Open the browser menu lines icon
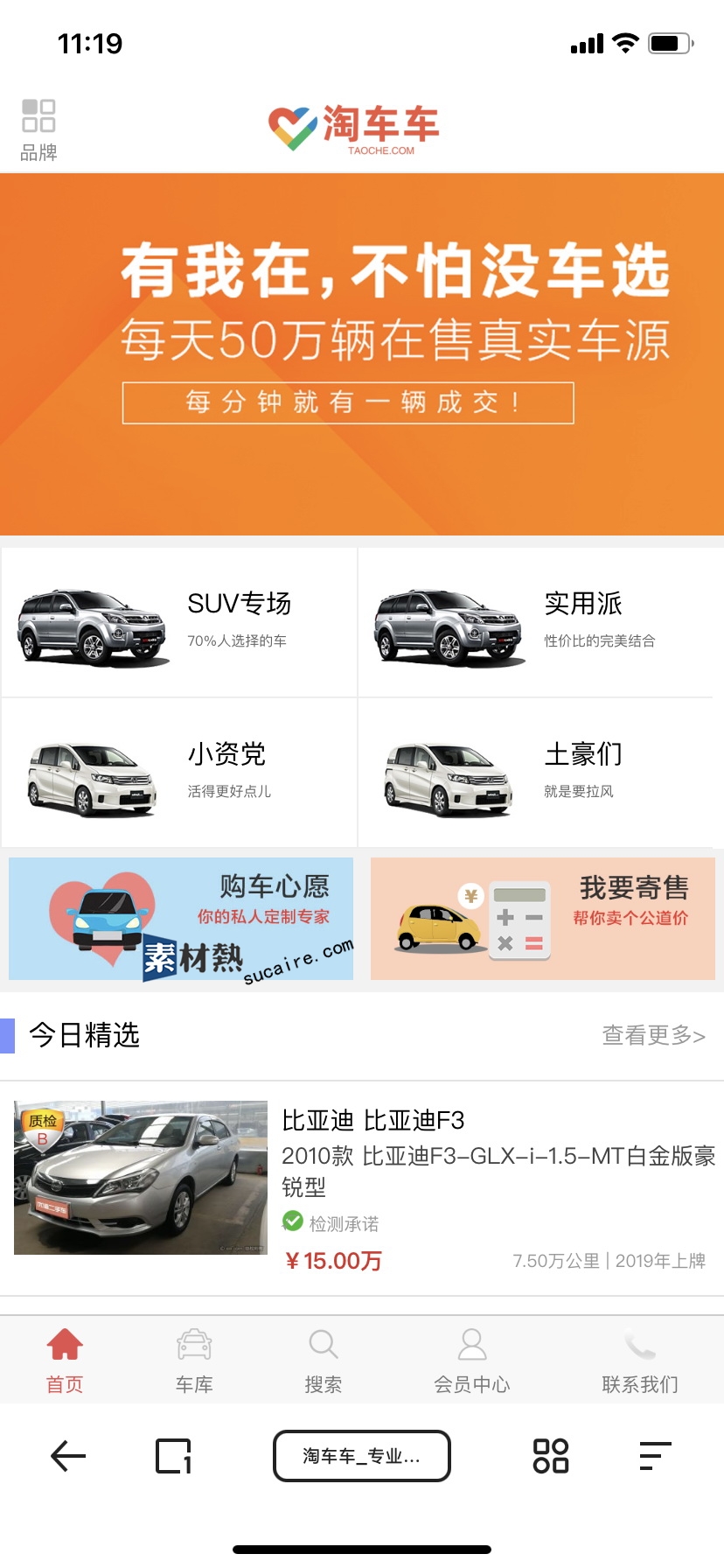This screenshot has height=1568, width=724. (656, 1456)
